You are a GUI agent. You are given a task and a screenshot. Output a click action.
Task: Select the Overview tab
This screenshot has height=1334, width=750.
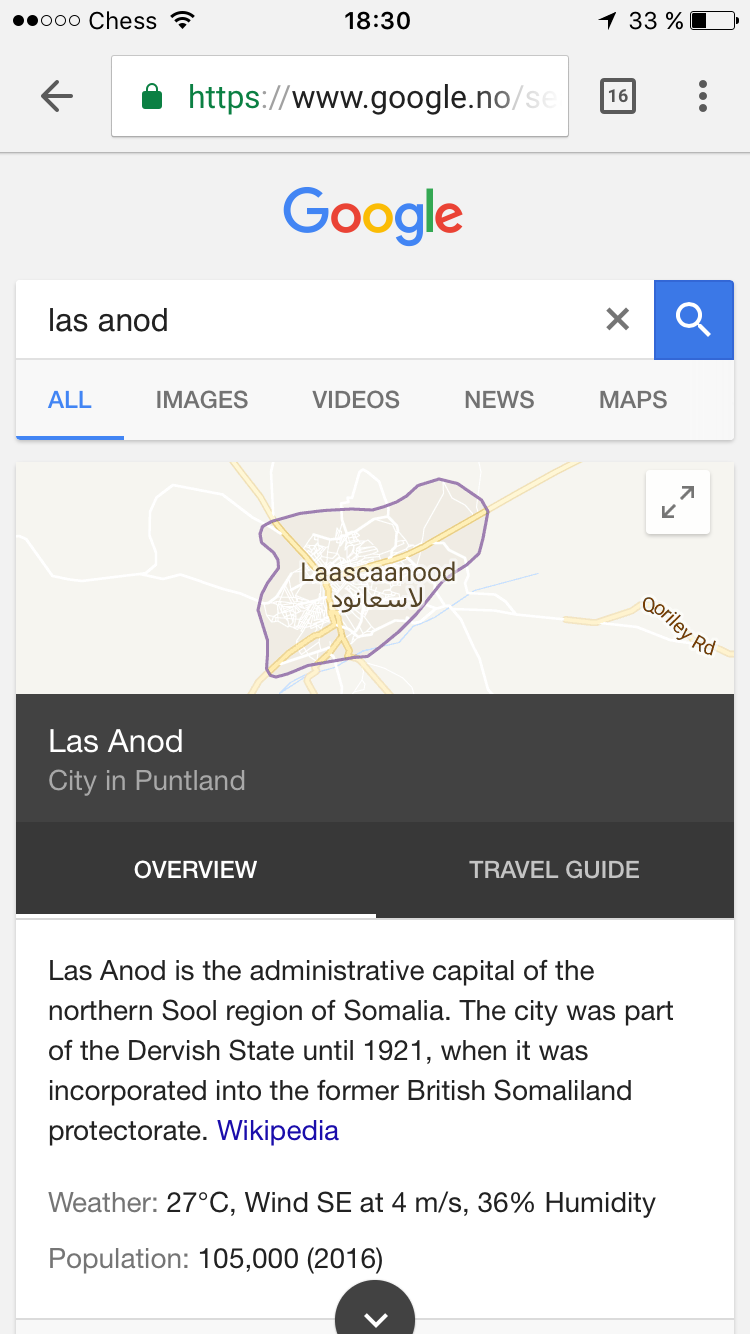pos(195,870)
